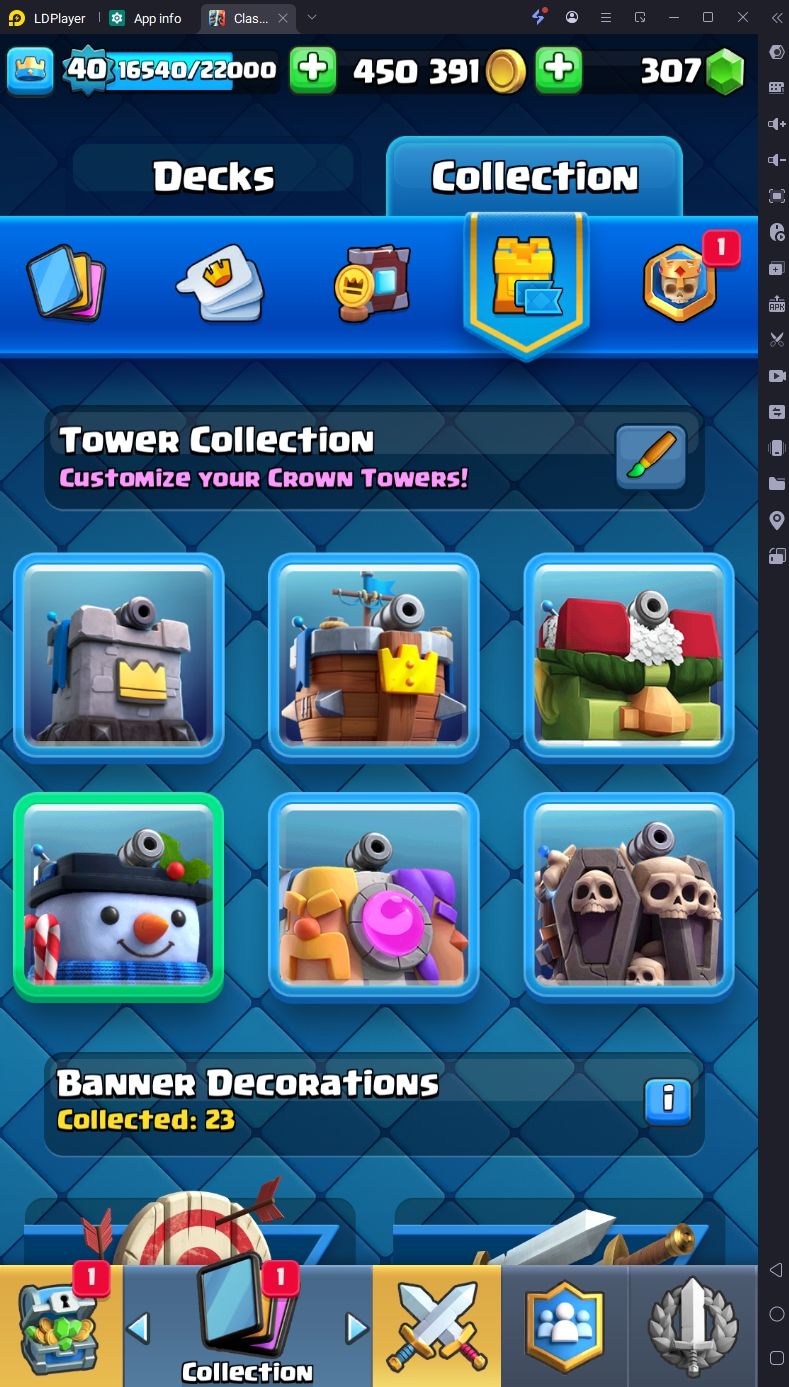Open Banner Decorations info button
Screen dimensions: 789x1387
[x=668, y=1101]
